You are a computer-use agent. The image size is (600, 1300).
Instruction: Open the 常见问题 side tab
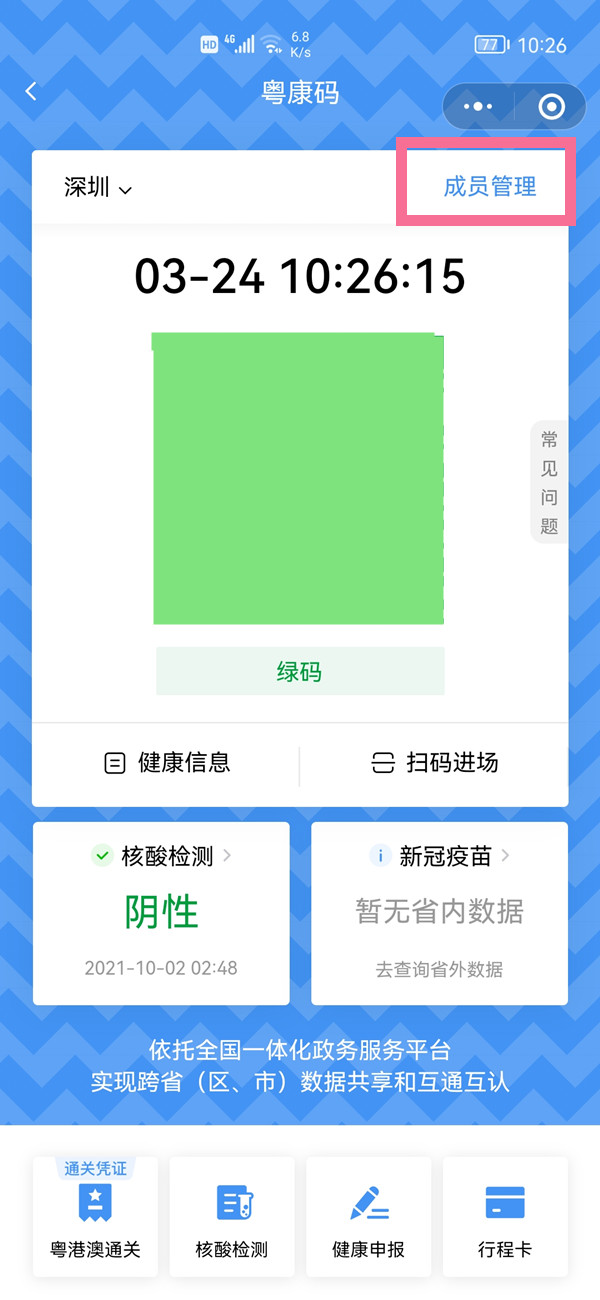pyautogui.click(x=549, y=482)
